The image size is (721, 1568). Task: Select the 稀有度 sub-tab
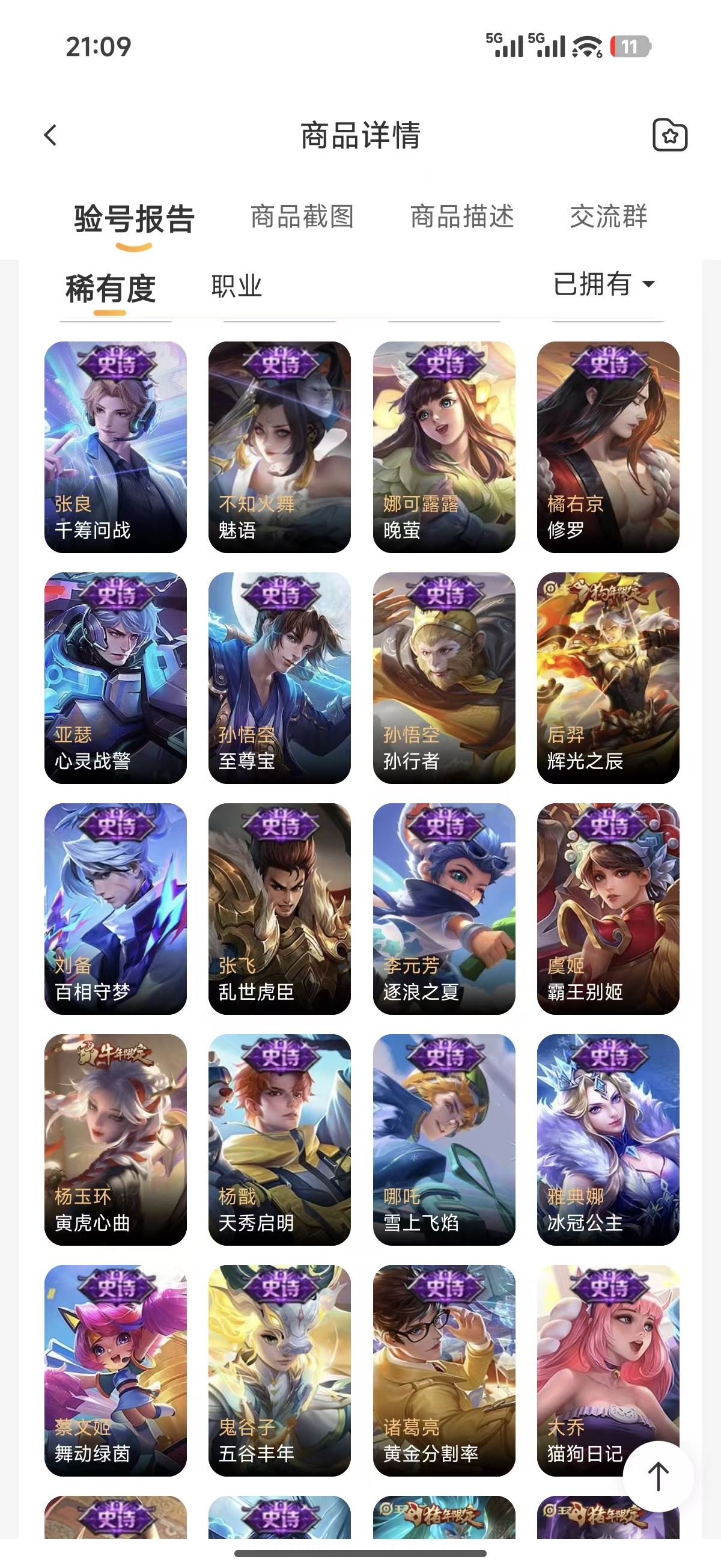(x=110, y=289)
